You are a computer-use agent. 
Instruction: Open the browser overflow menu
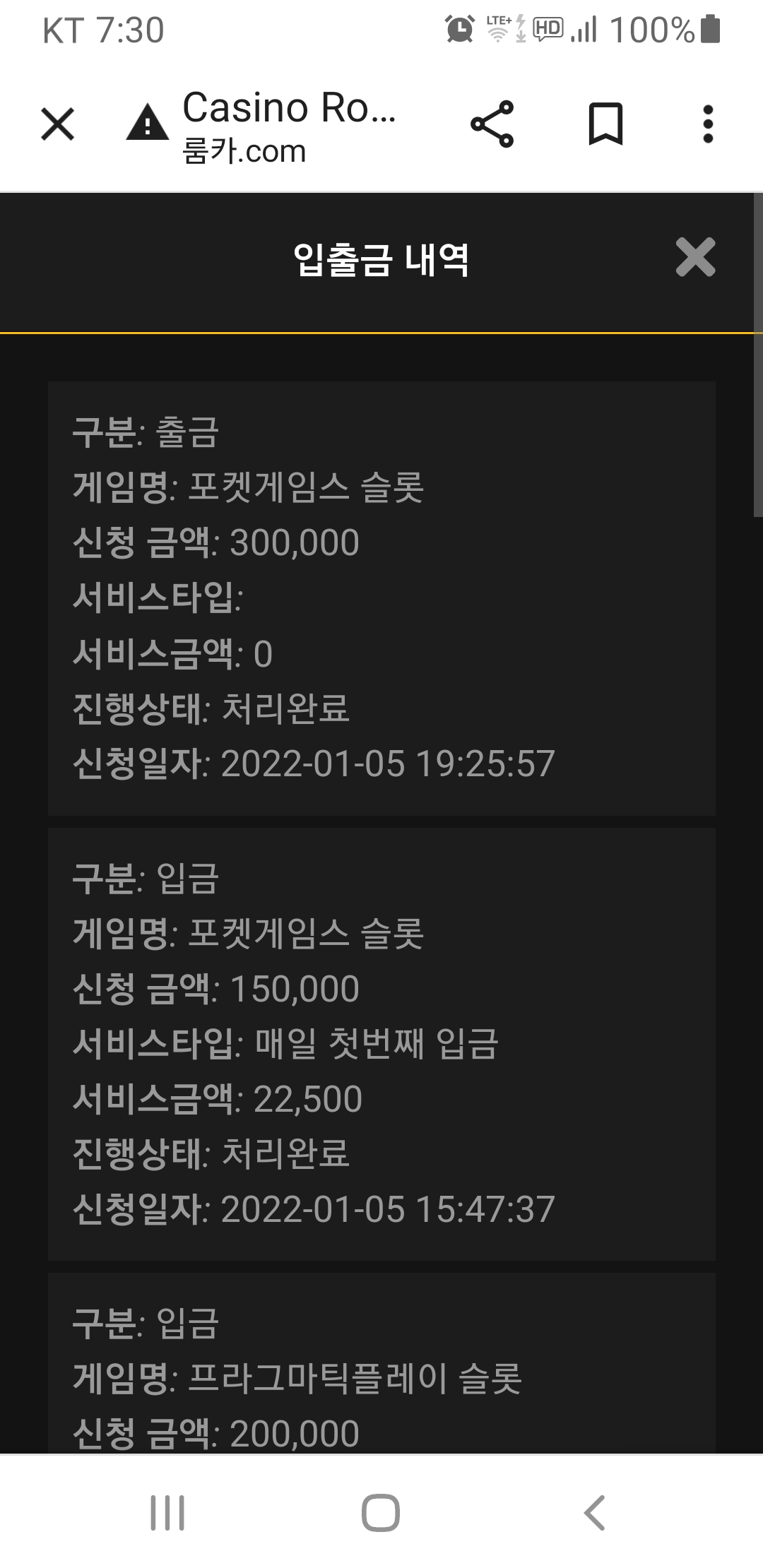pos(708,124)
